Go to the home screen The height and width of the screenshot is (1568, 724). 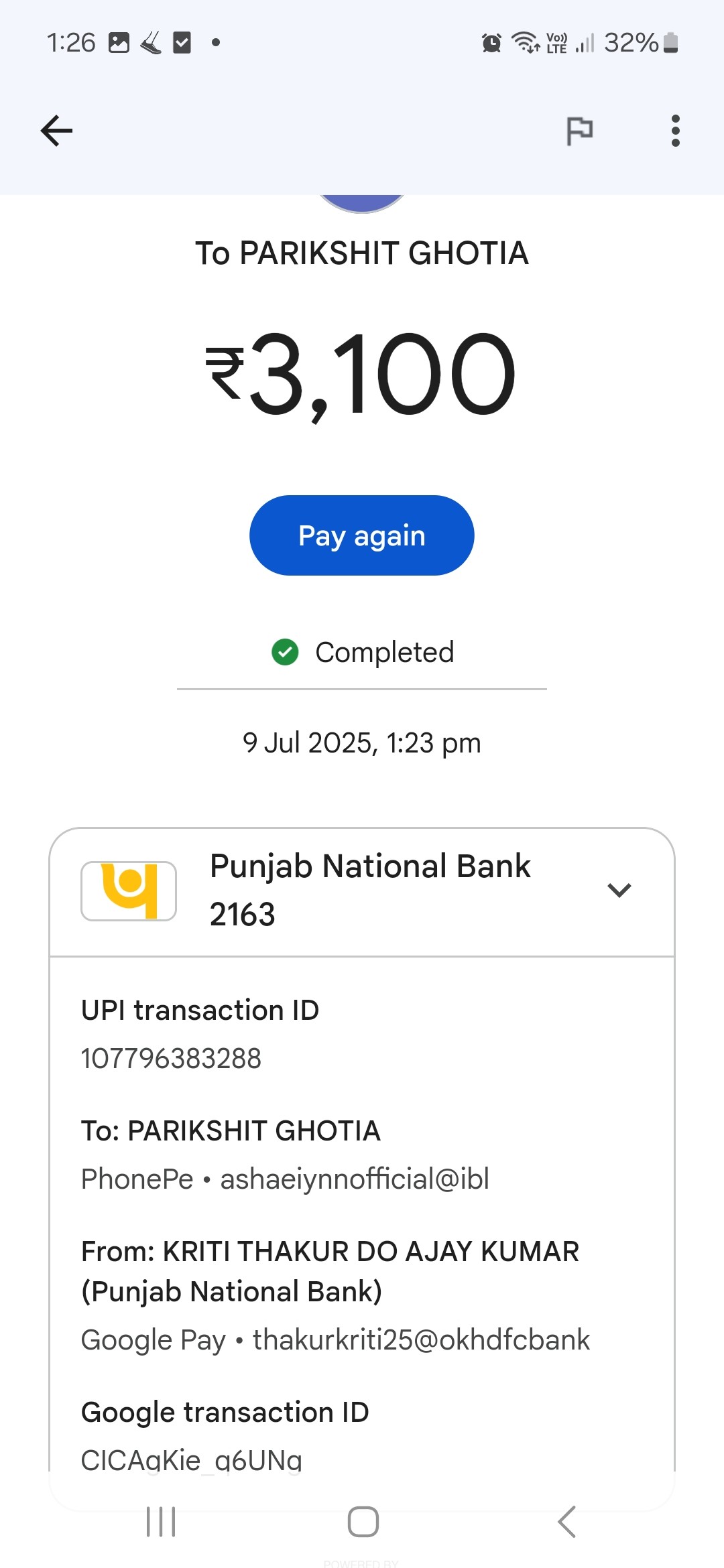[363, 1522]
